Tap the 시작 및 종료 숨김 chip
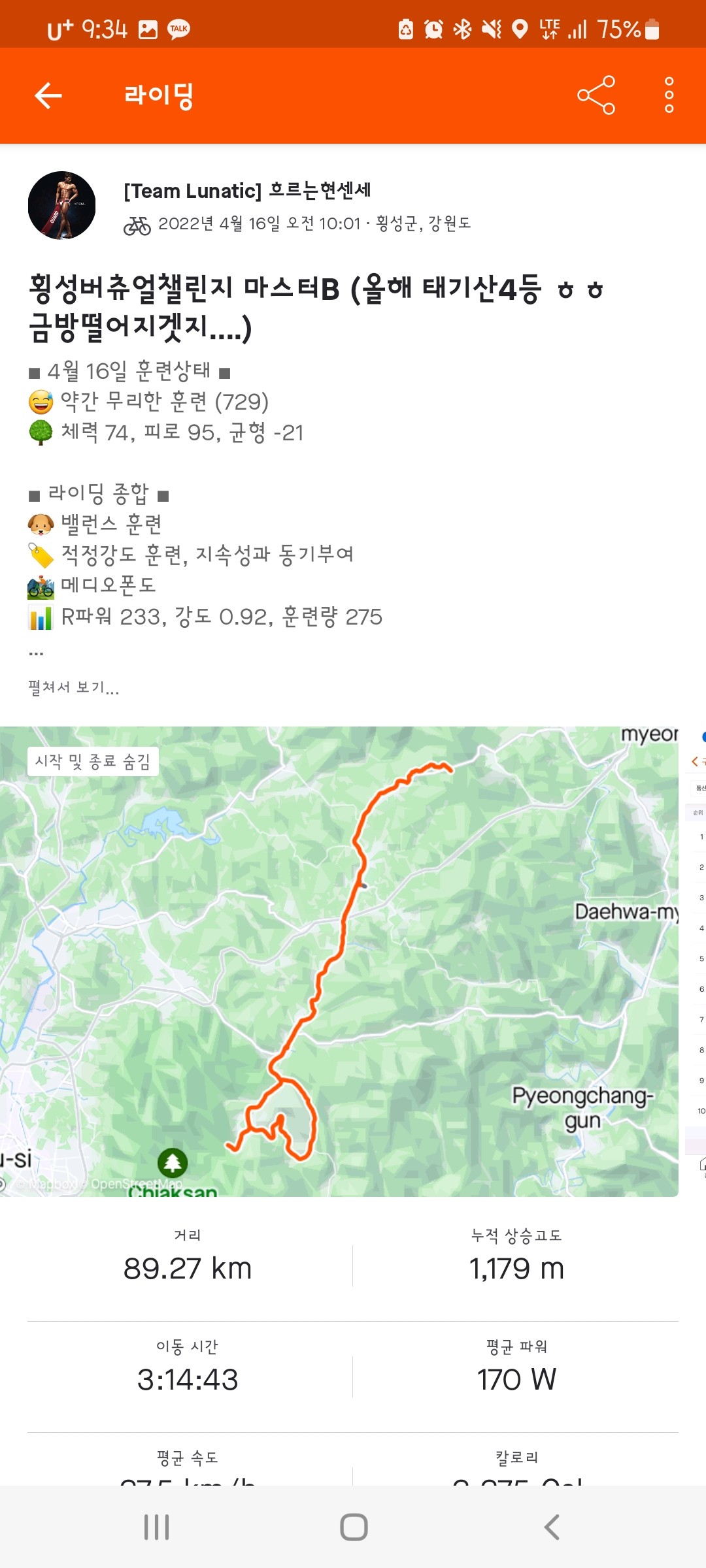706x1568 pixels. [x=93, y=761]
